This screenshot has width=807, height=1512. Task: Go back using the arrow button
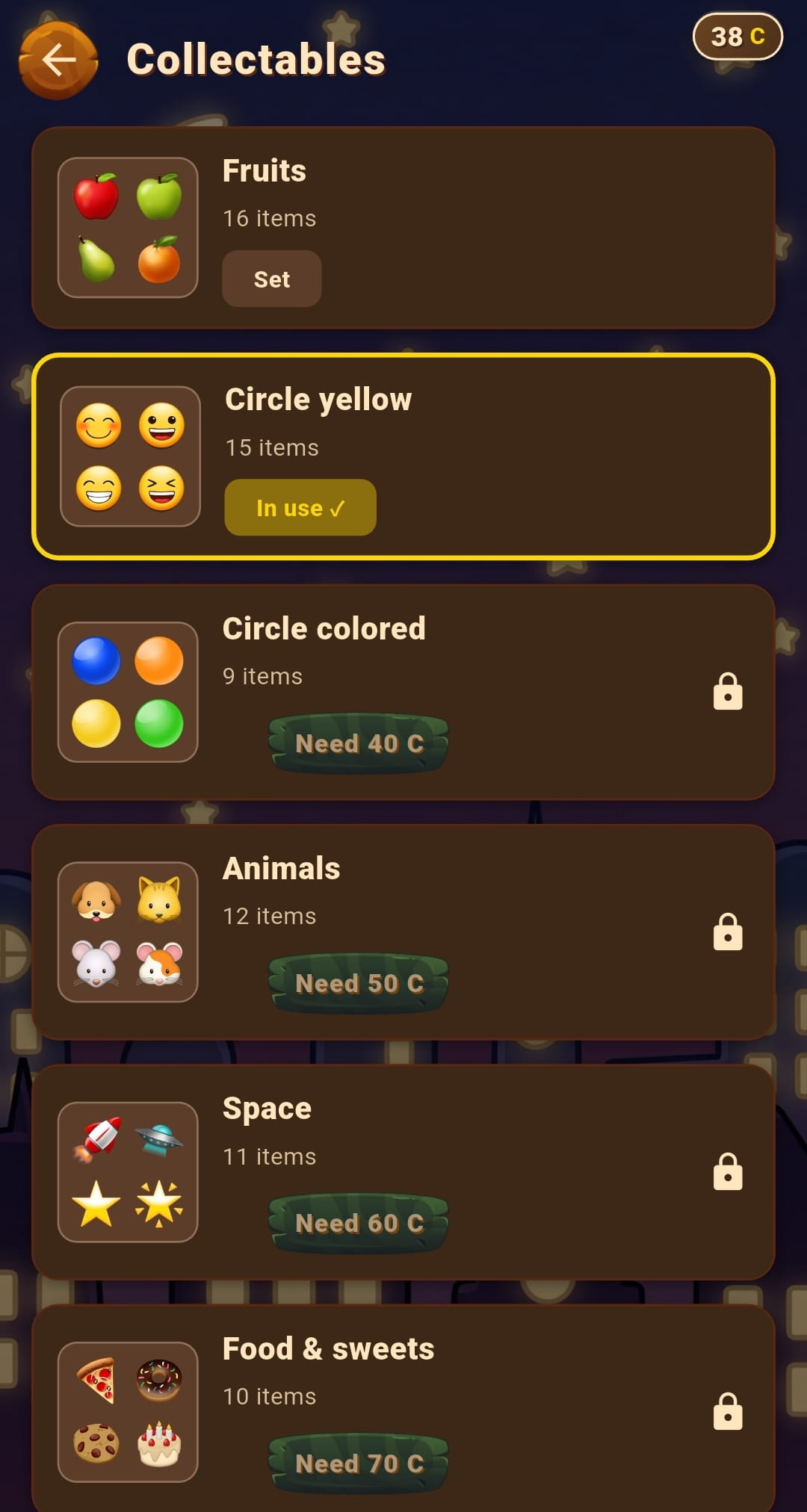click(58, 60)
